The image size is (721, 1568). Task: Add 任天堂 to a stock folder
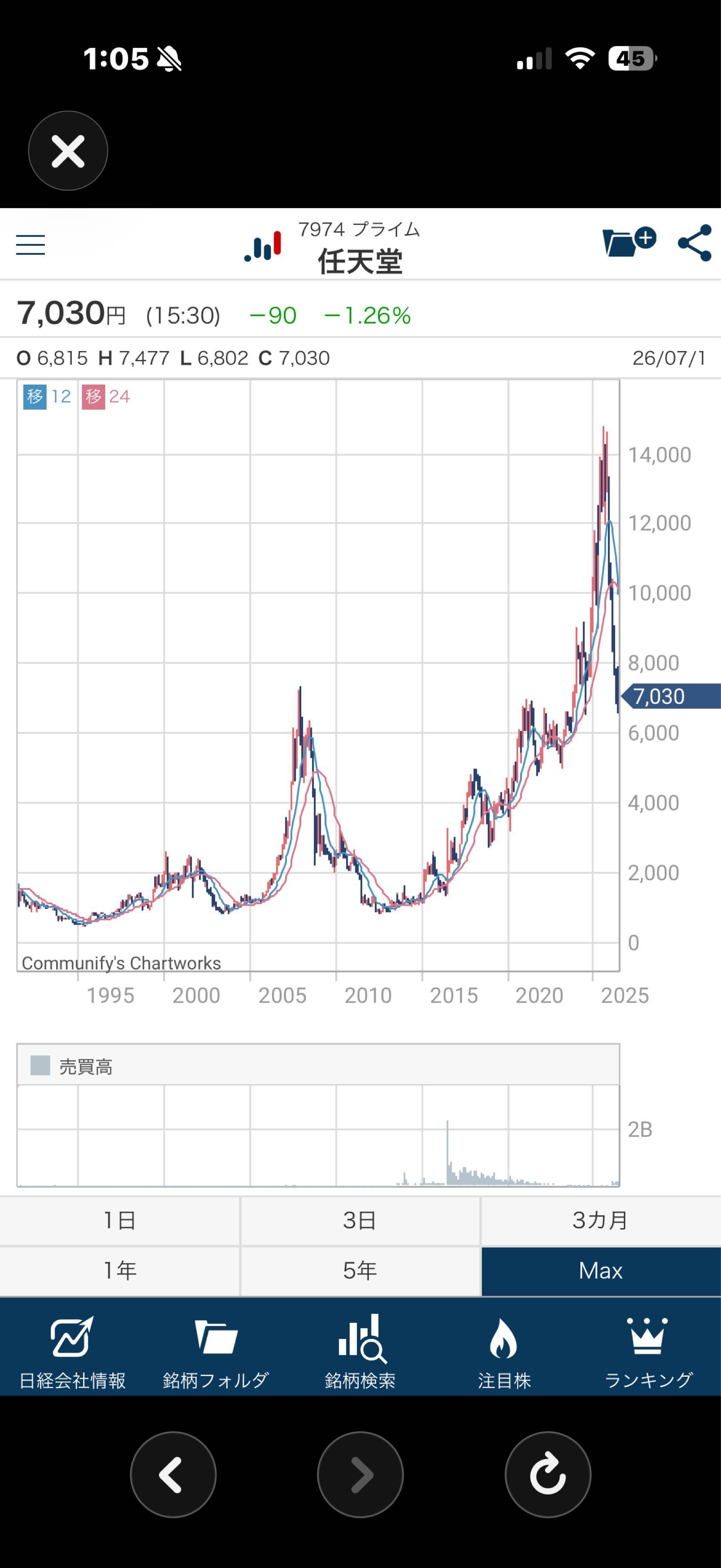(x=629, y=242)
